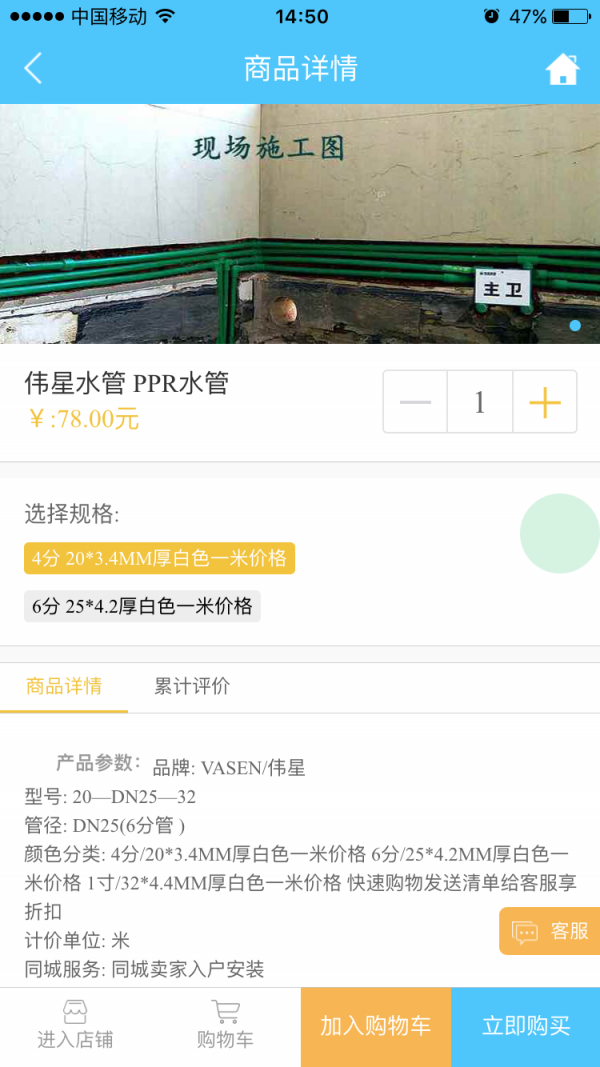
Task: Go back using the top-left arrow
Action: tap(34, 68)
